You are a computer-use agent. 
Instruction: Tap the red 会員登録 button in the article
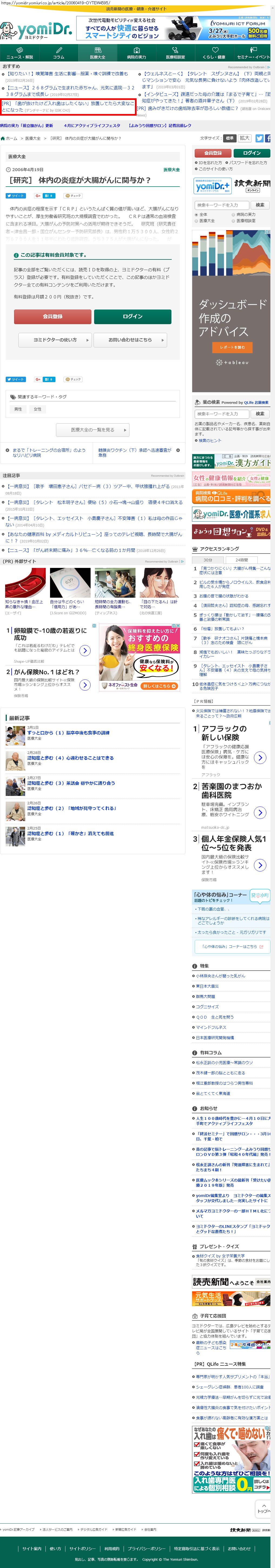click(52, 317)
